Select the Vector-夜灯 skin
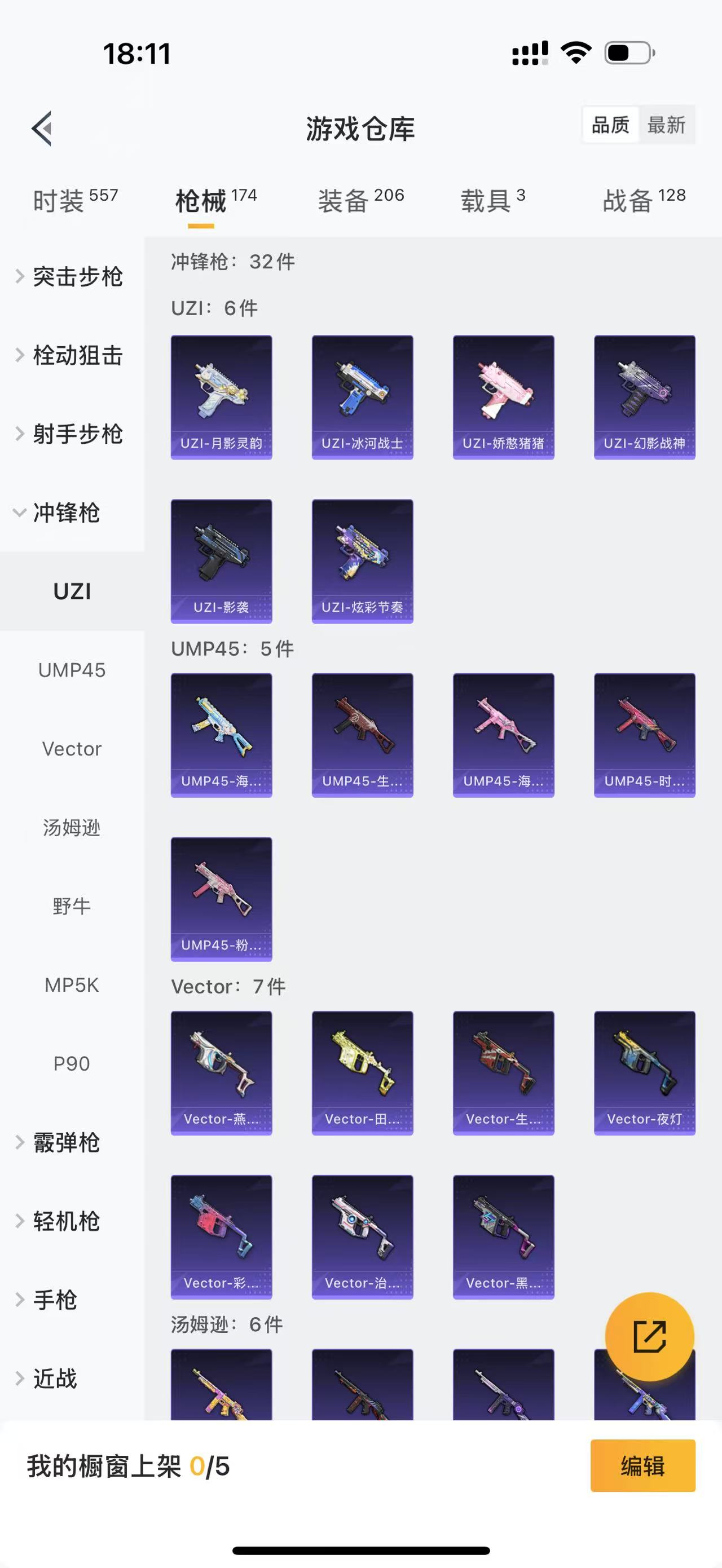This screenshot has width=722, height=1568. (644, 1073)
